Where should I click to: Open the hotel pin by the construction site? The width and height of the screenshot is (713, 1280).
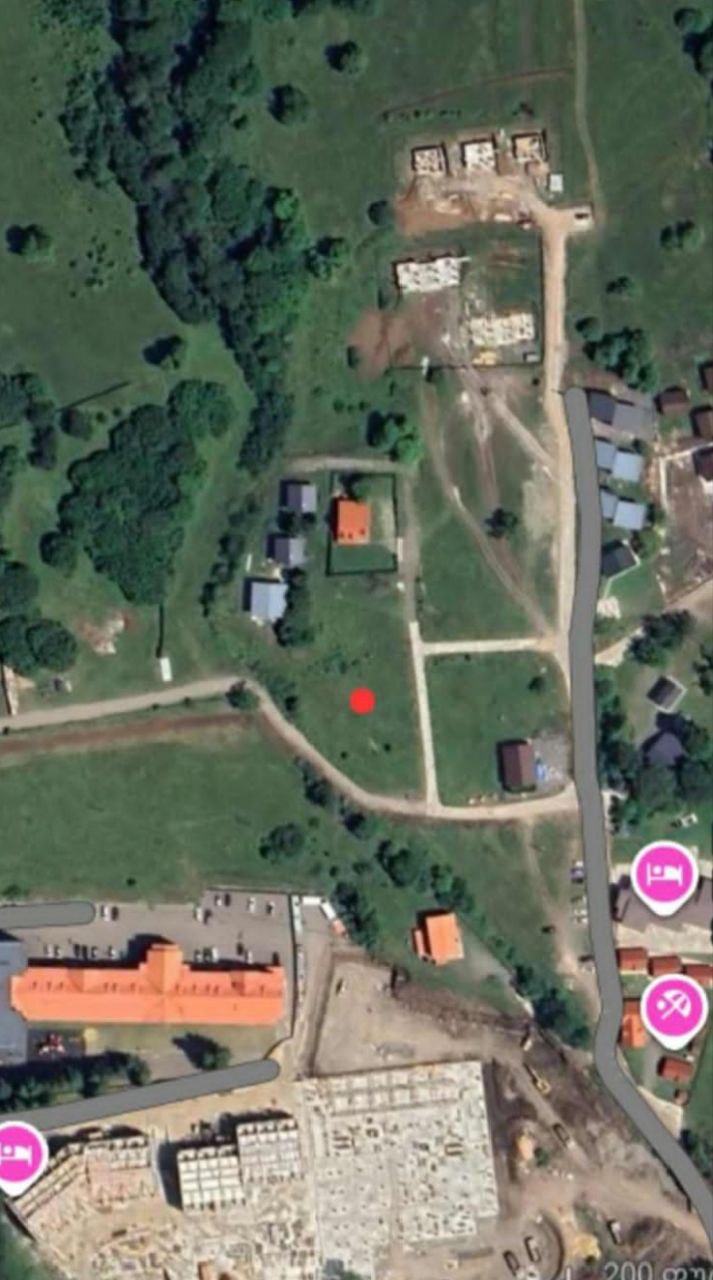(17, 1154)
